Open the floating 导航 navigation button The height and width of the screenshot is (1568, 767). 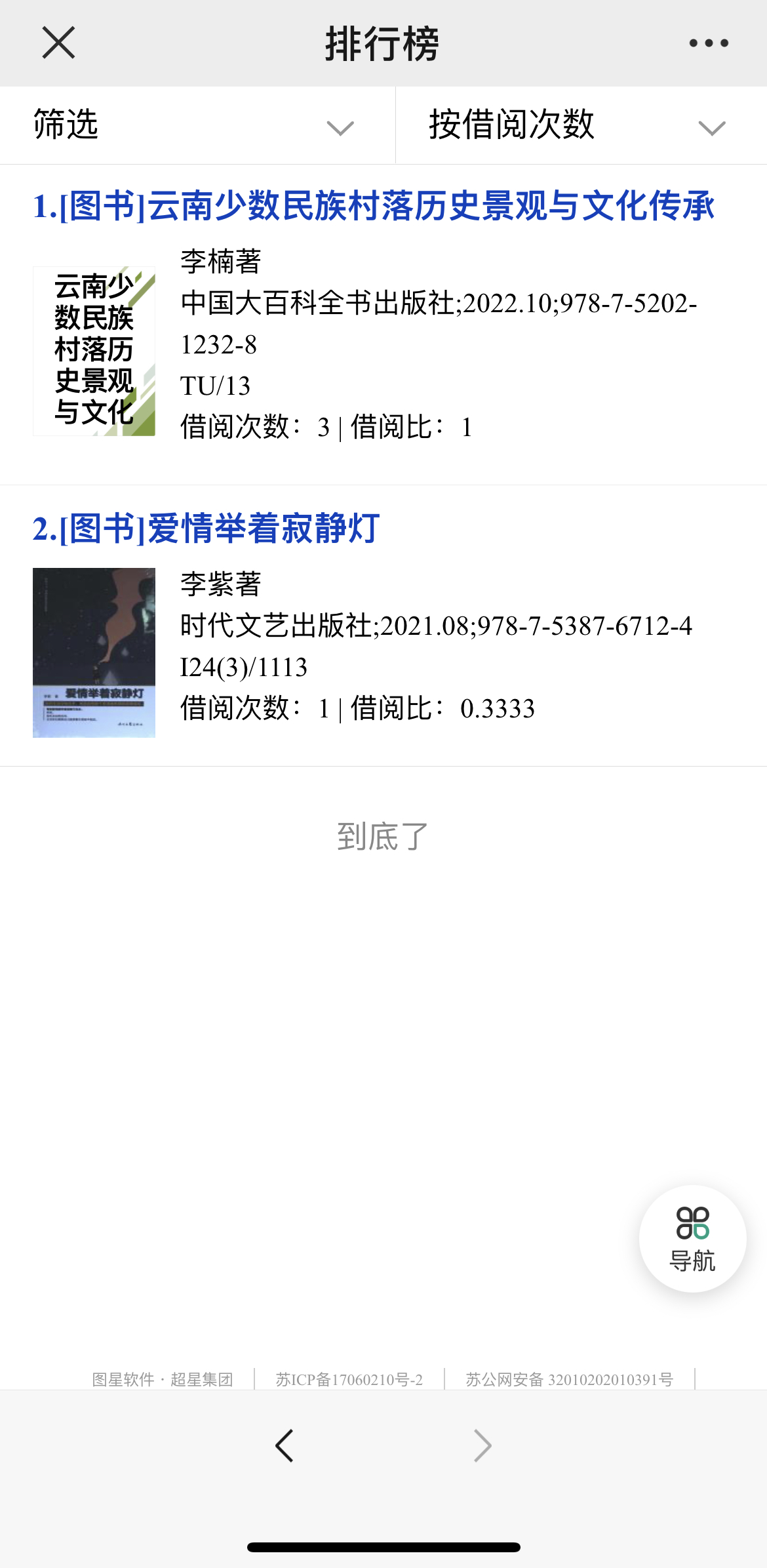coord(692,1239)
